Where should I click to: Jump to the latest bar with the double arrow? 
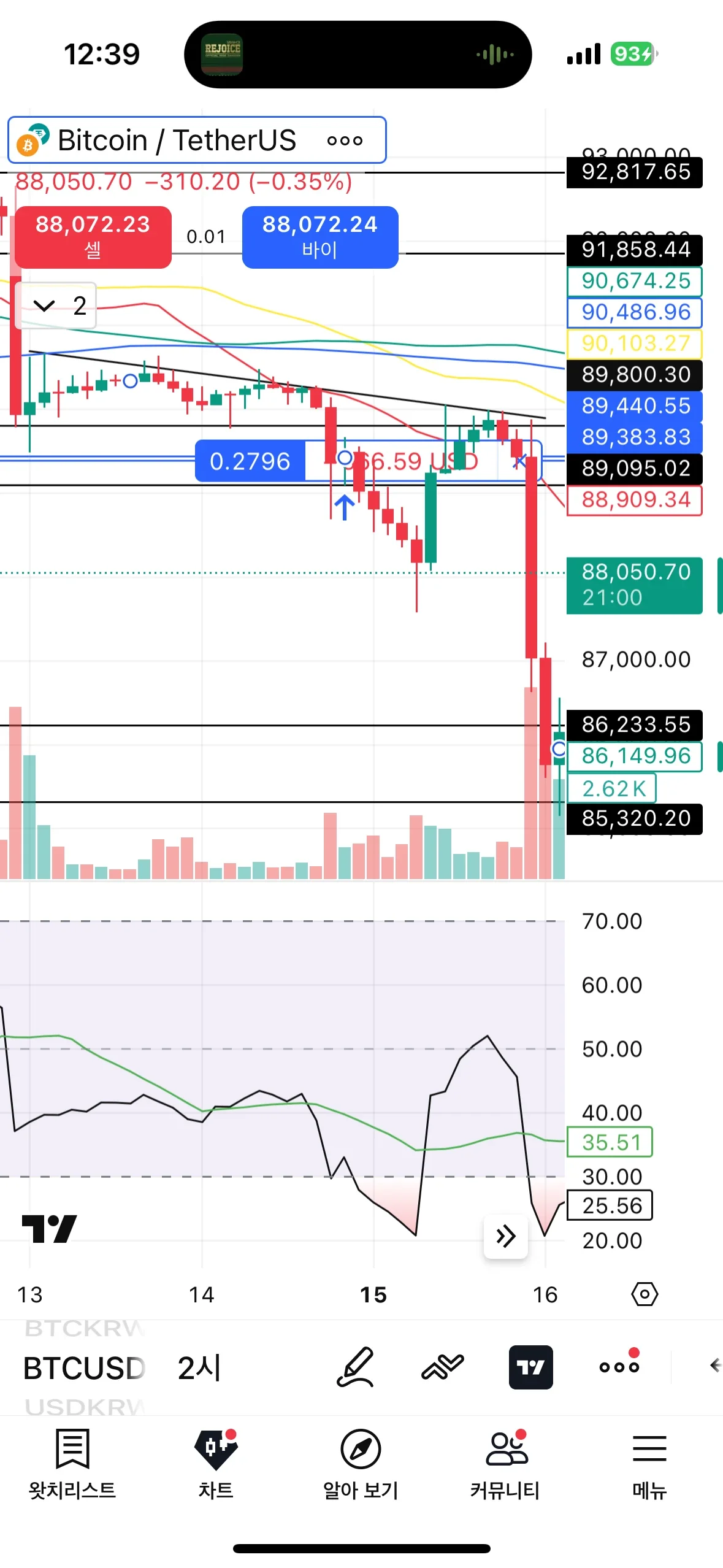click(x=505, y=1236)
